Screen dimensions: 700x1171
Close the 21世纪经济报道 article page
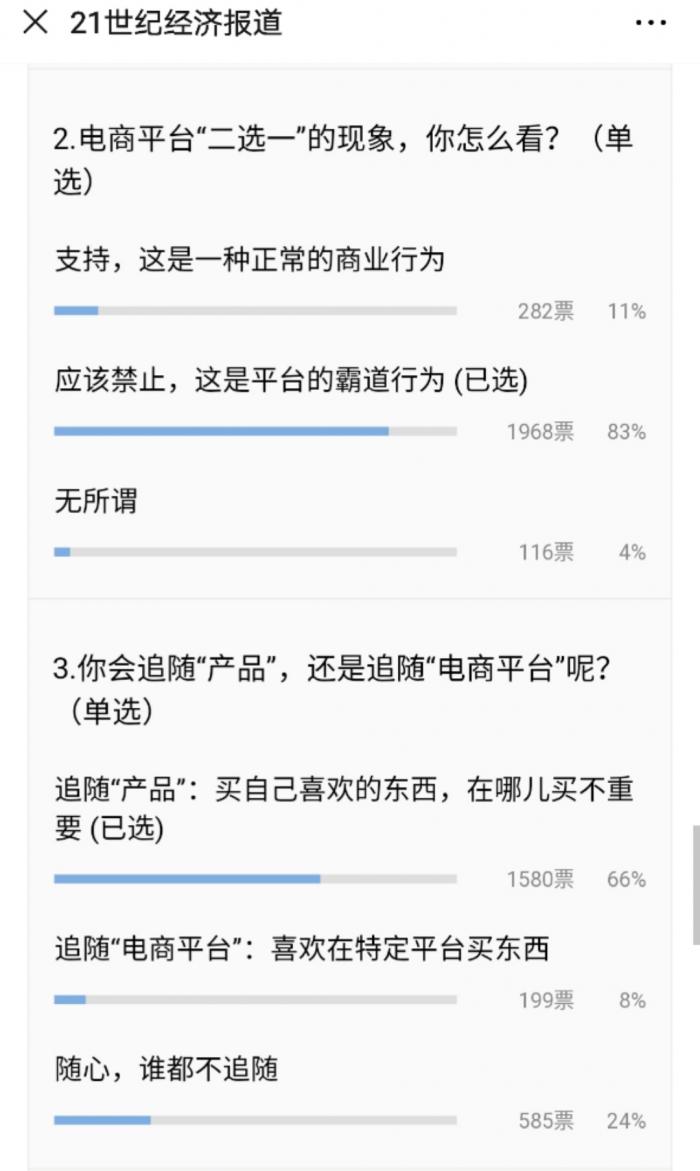[x=34, y=23]
